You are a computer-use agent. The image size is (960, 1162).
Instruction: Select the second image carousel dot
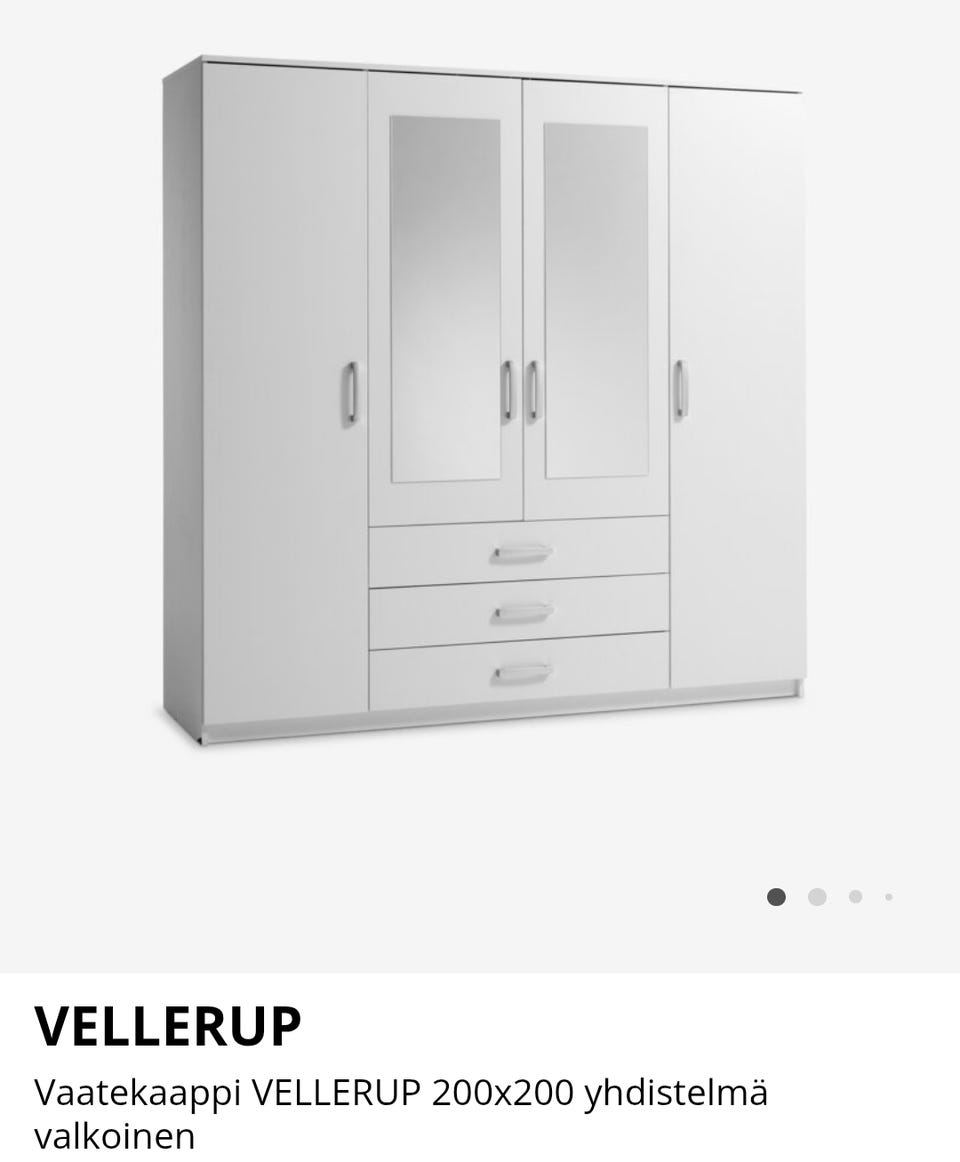coord(817,897)
